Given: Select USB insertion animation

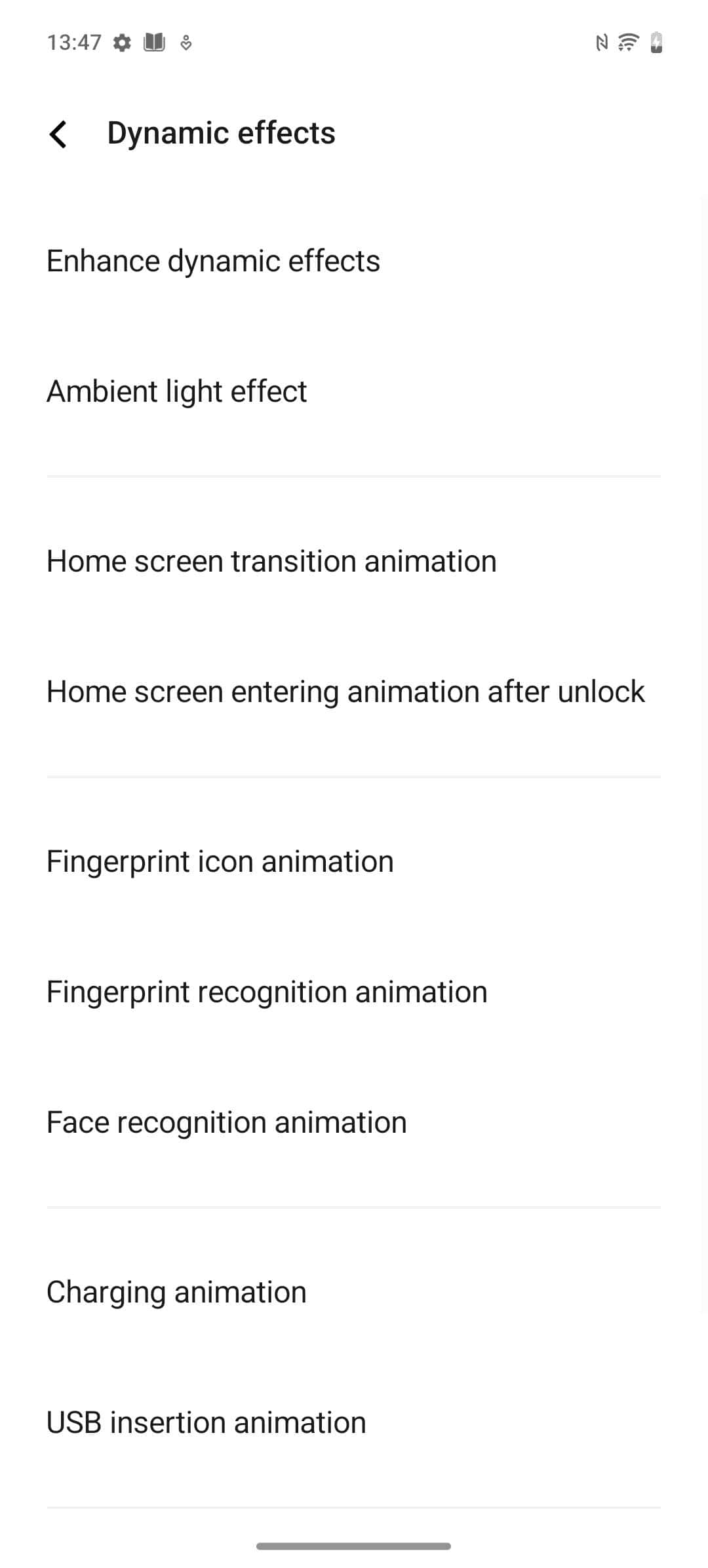Looking at the screenshot, I should 354,1422.
